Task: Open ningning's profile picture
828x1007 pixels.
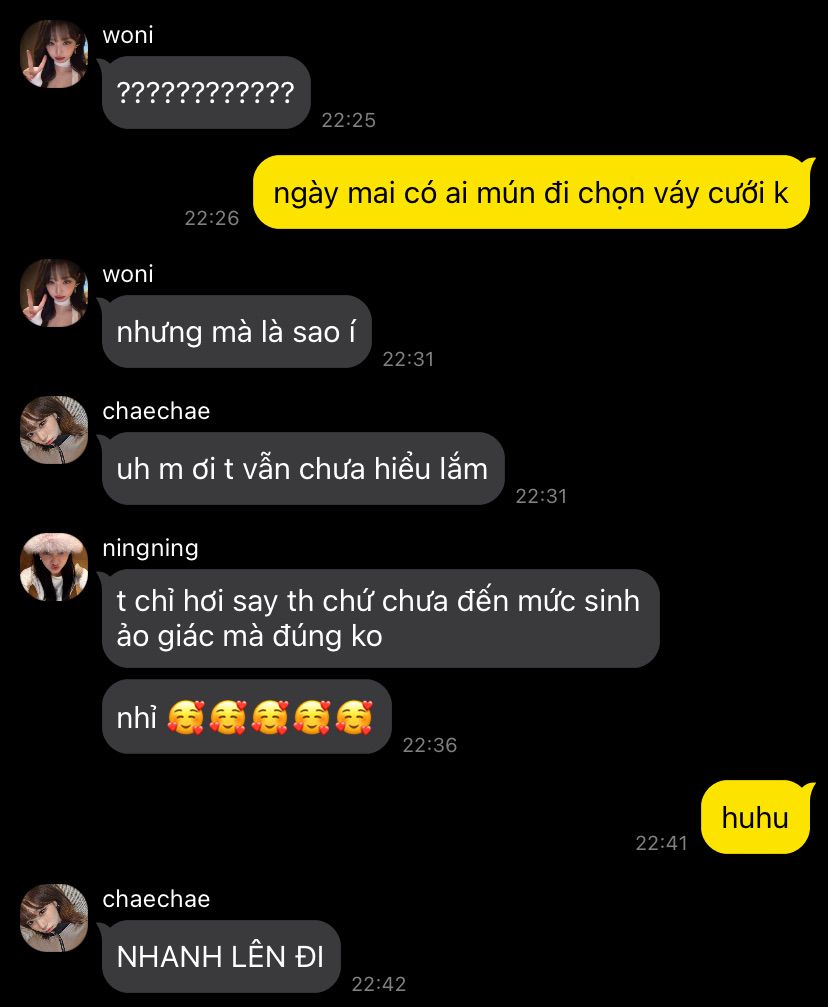Action: [x=54, y=567]
